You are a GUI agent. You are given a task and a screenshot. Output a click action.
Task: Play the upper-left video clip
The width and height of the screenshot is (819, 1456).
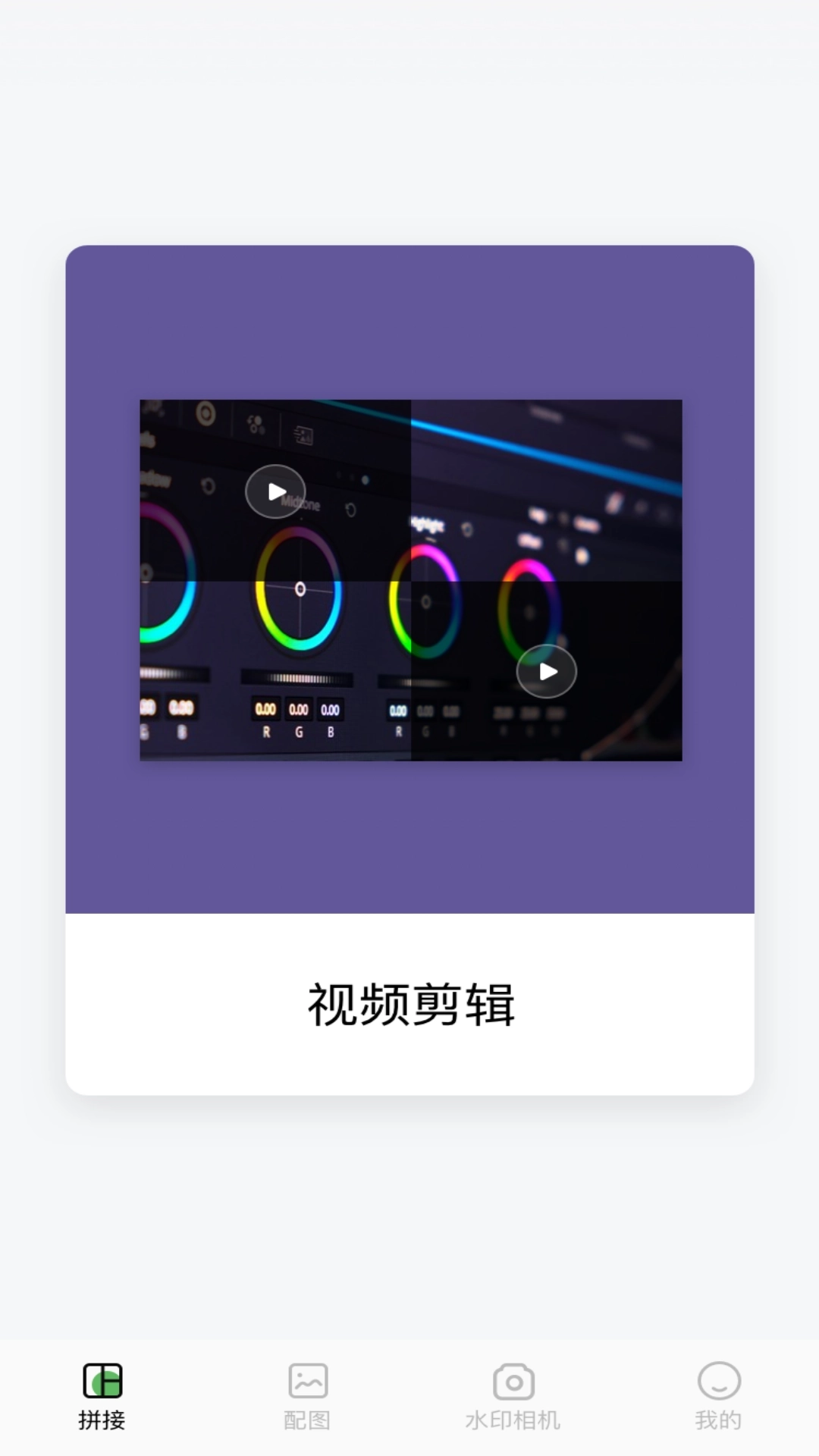click(x=275, y=491)
